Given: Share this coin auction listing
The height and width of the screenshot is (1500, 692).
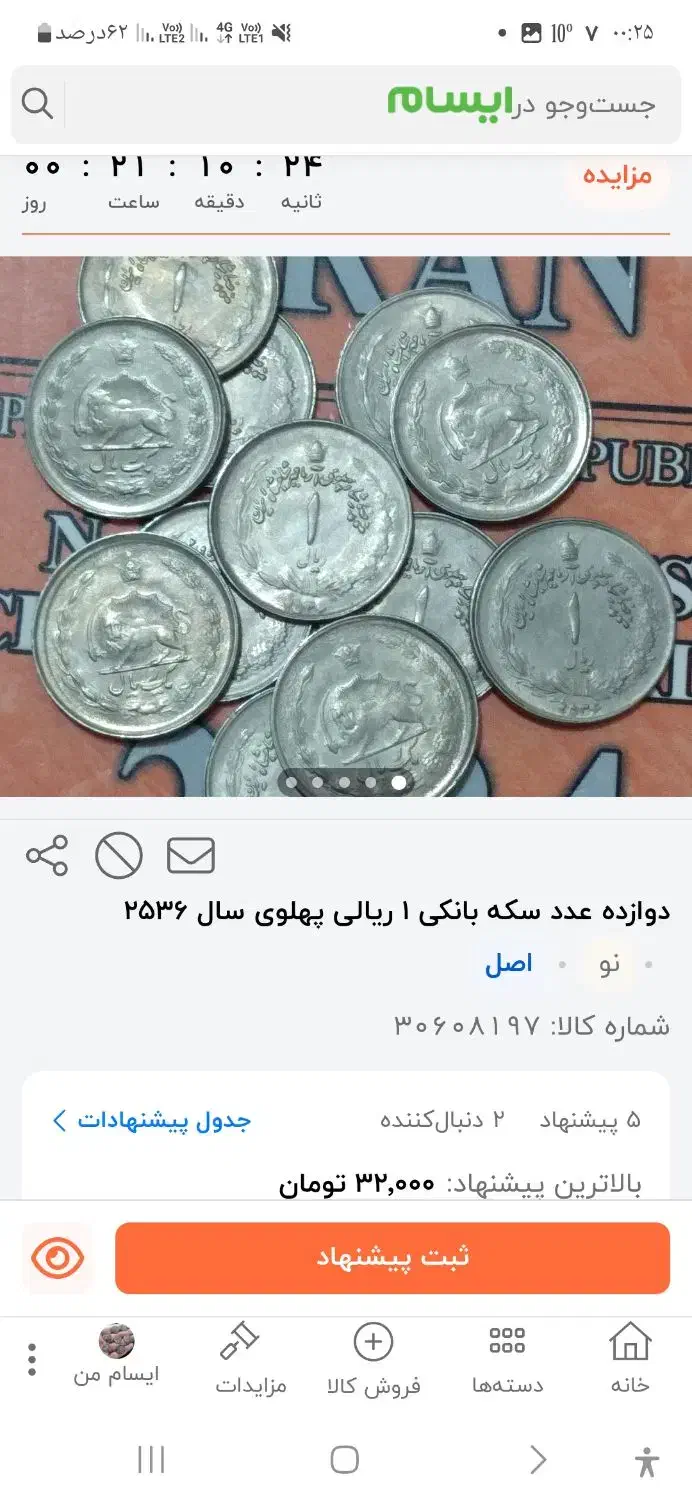Looking at the screenshot, I should coord(47,856).
